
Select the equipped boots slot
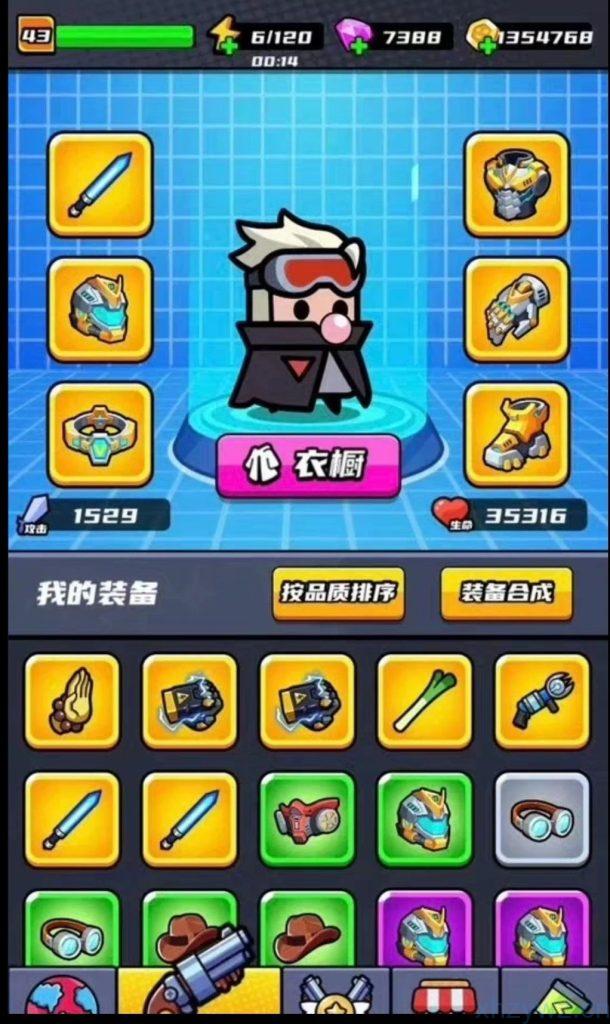pos(516,434)
